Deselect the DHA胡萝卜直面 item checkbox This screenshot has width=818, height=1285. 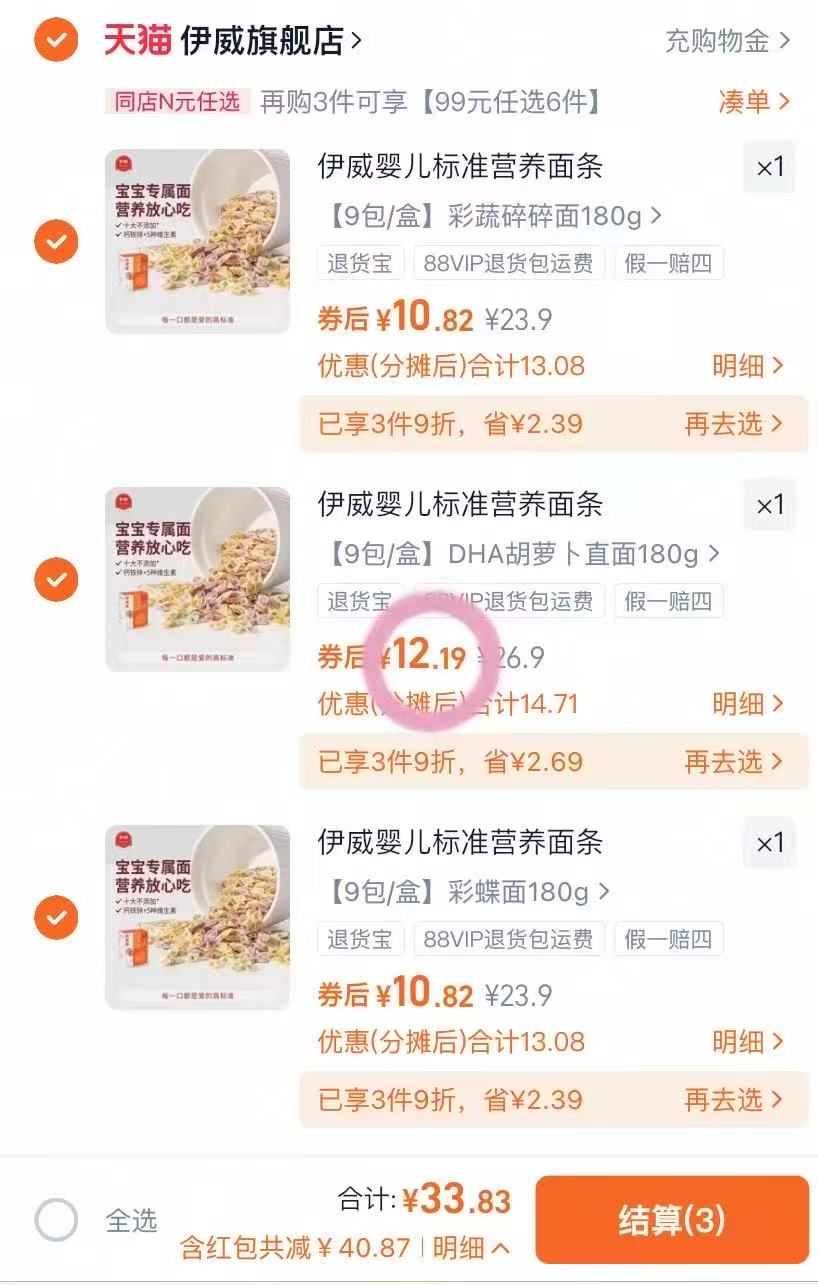56,579
